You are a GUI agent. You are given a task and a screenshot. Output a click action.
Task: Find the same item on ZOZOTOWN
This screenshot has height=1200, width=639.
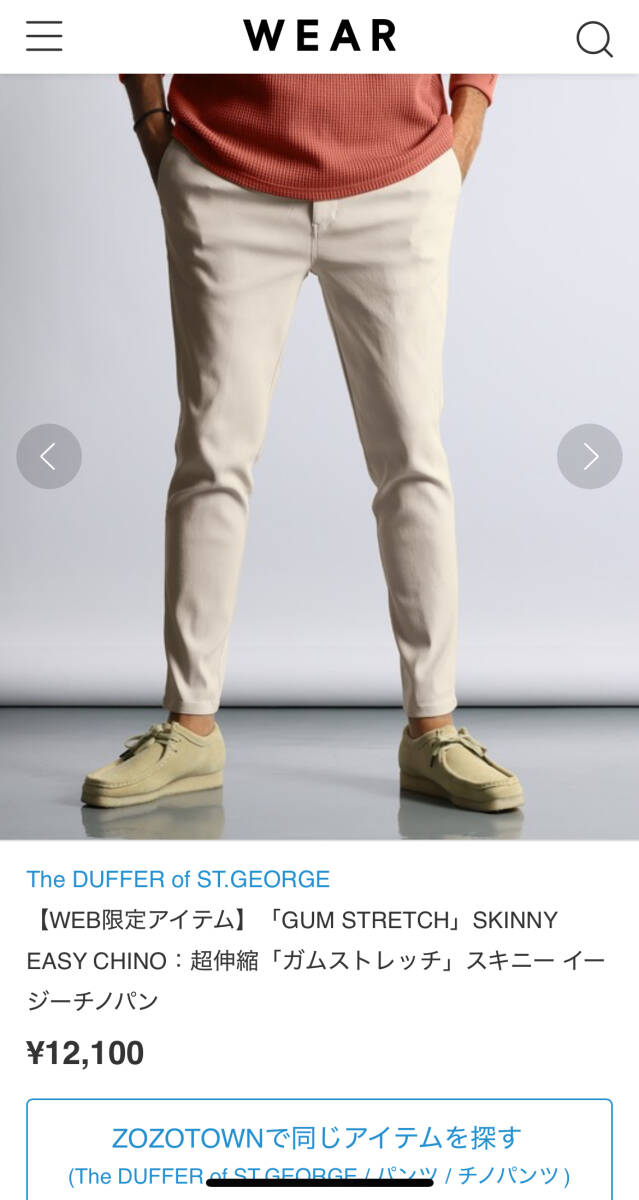pyautogui.click(x=319, y=1150)
